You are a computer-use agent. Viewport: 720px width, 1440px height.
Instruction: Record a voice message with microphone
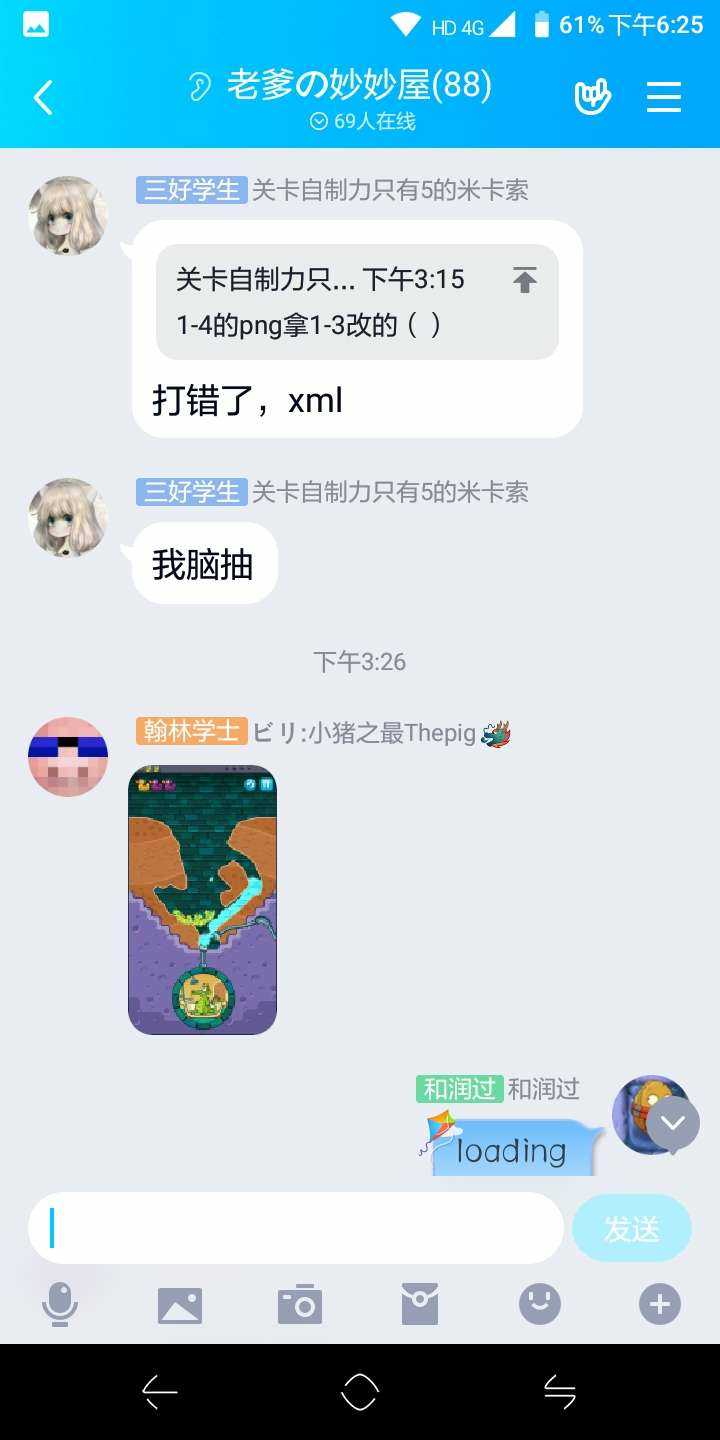60,1305
